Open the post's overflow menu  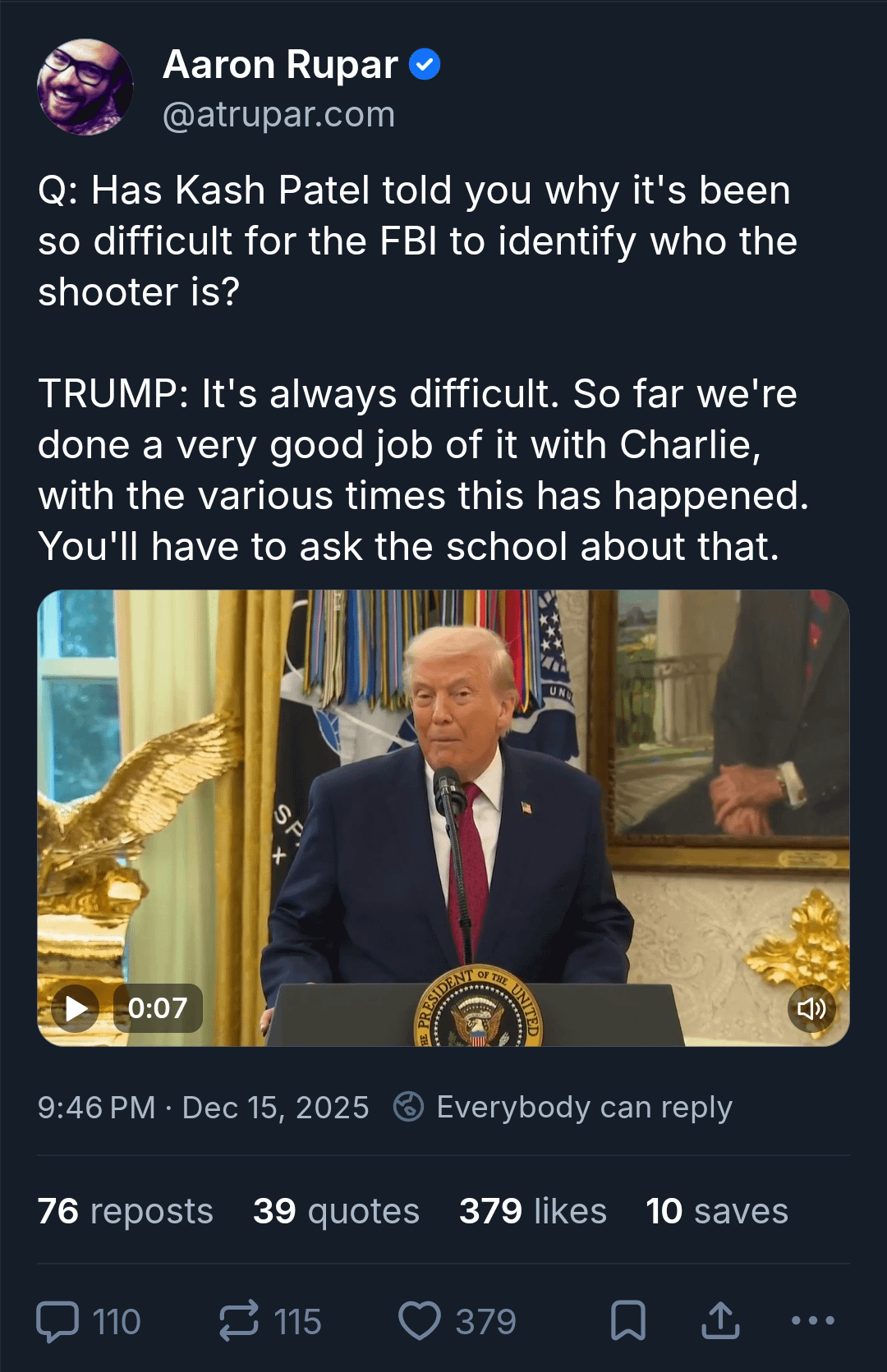pos(812,1321)
